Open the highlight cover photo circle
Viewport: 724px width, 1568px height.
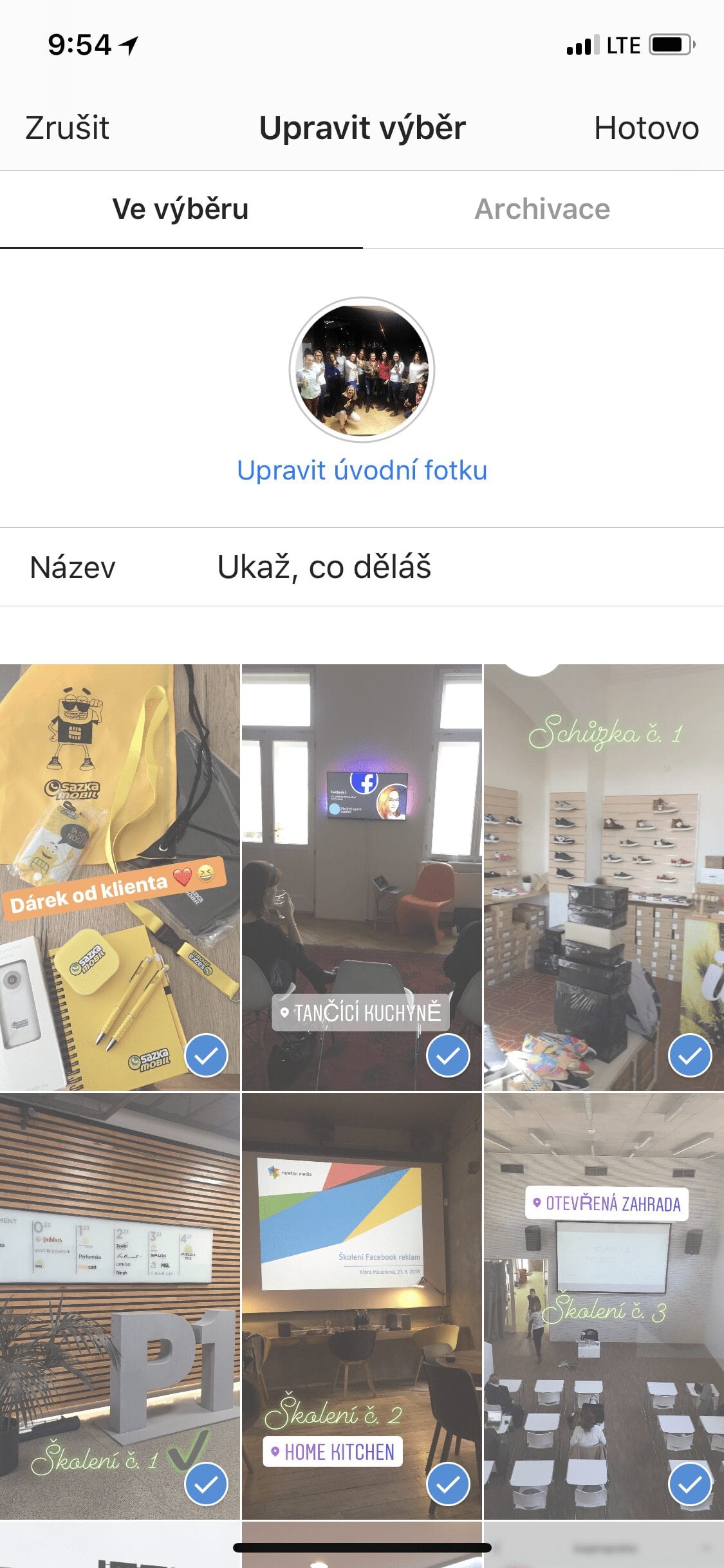(x=362, y=369)
